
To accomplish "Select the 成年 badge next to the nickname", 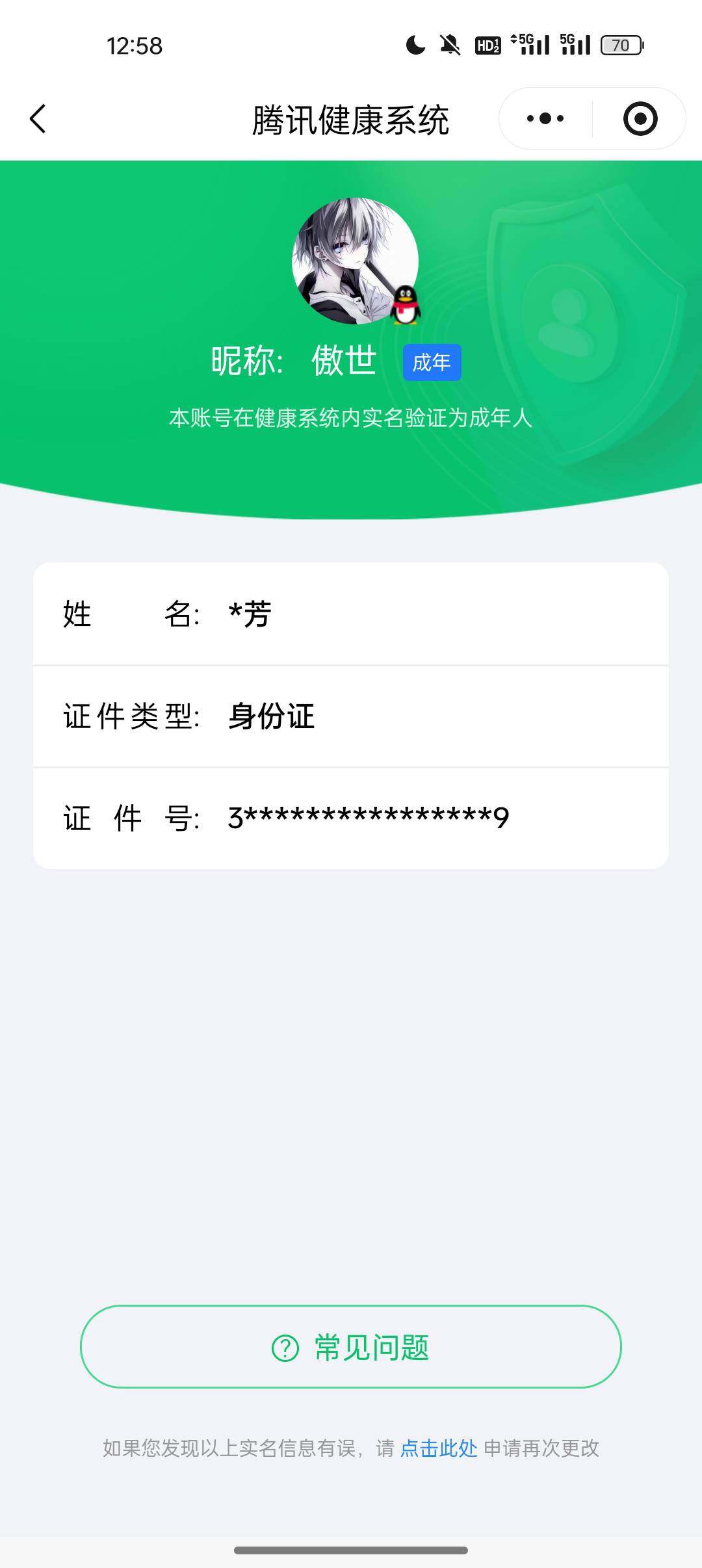I will tap(432, 363).
